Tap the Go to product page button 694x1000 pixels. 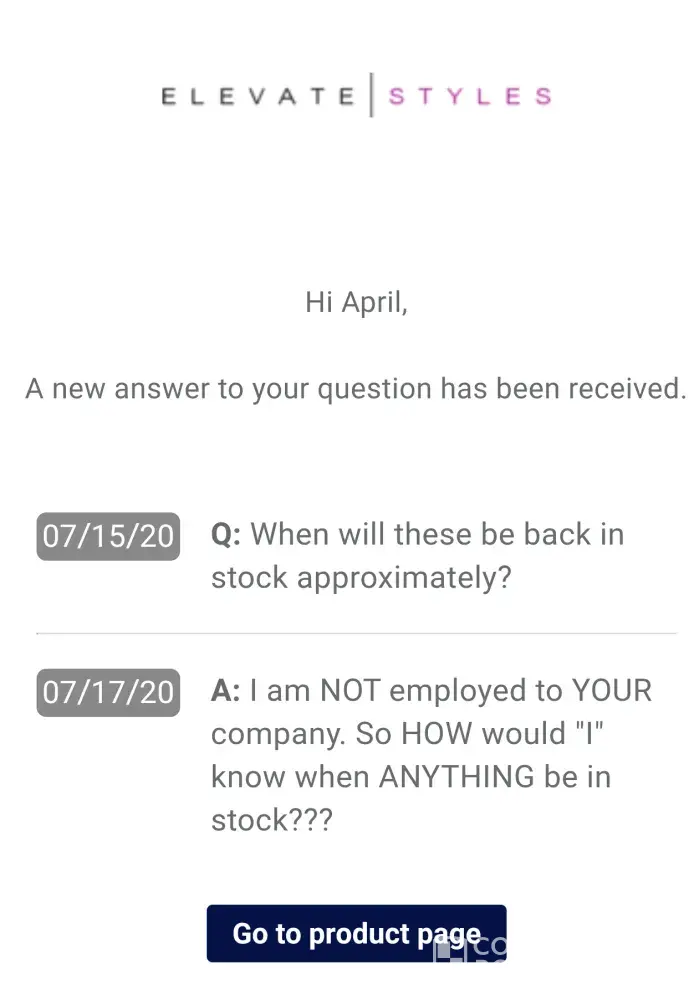point(356,933)
